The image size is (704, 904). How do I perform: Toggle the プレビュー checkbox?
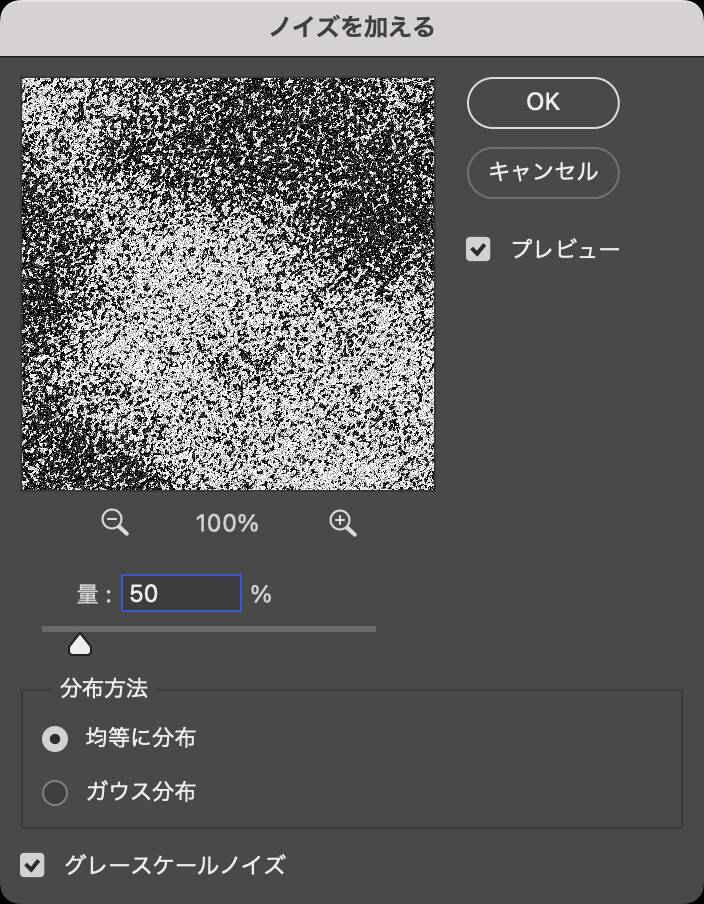click(479, 249)
